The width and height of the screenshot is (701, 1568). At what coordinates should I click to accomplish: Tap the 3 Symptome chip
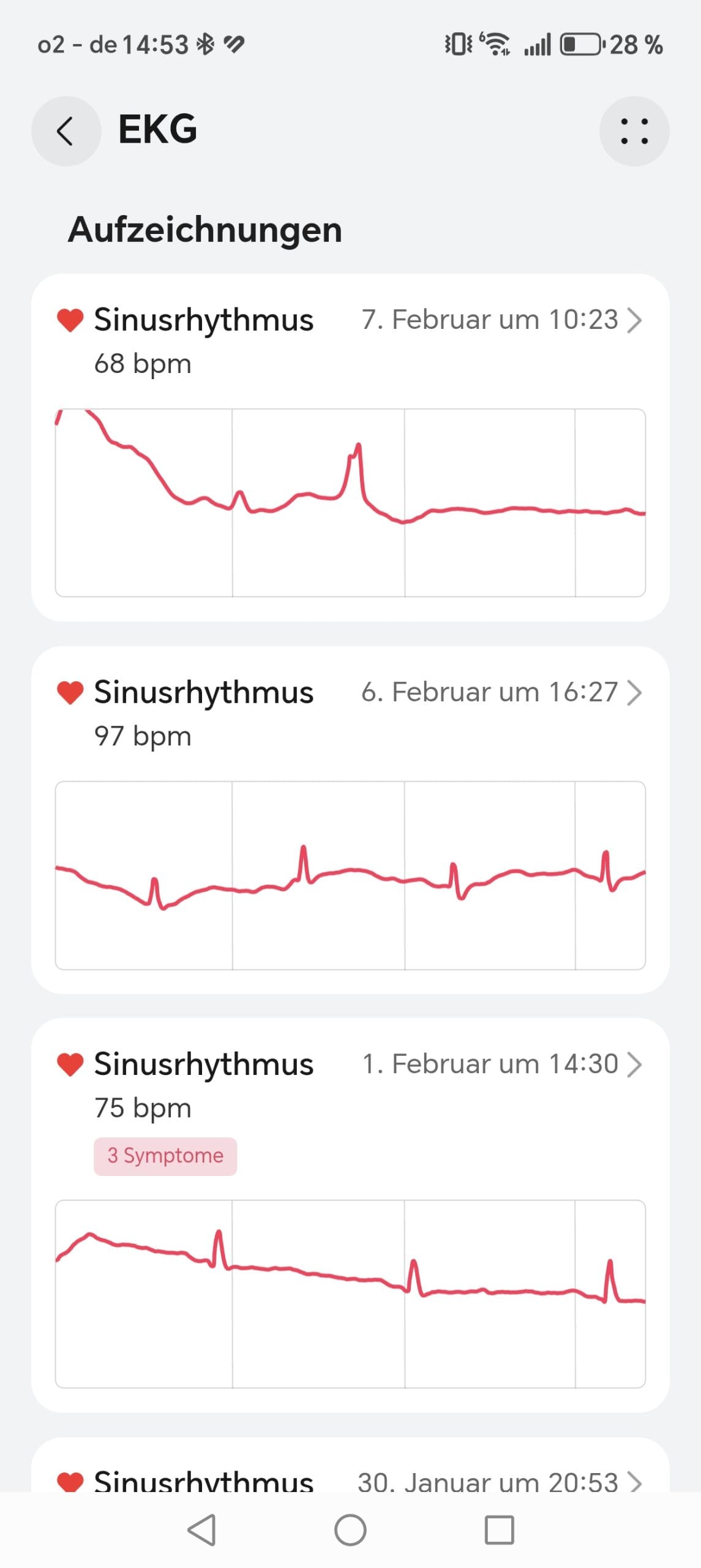[x=165, y=1156]
